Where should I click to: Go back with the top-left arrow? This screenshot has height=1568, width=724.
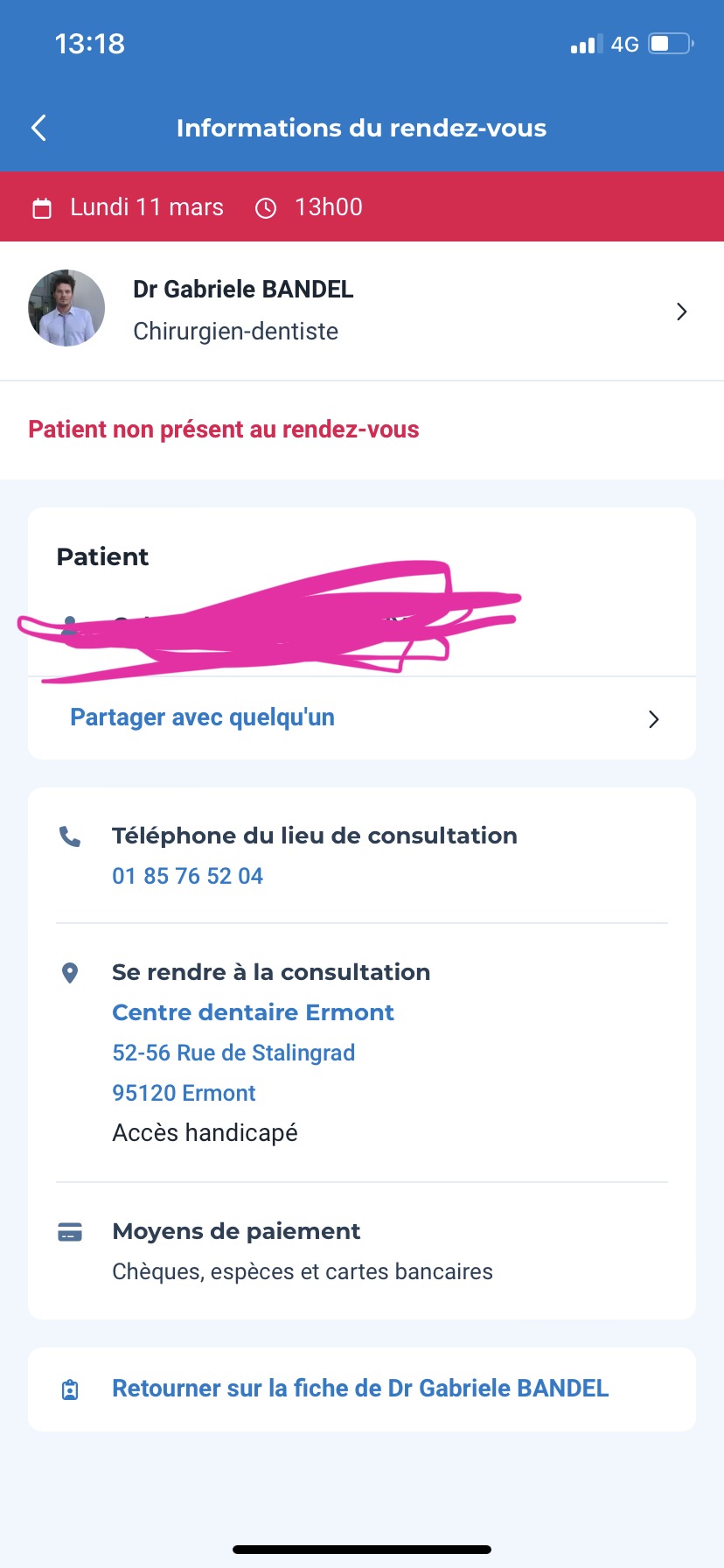38,128
